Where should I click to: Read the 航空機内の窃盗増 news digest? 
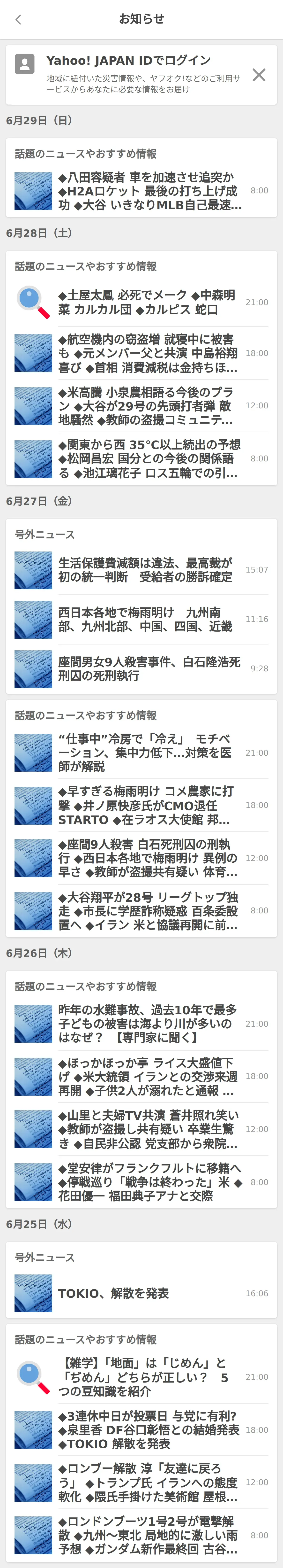pyautogui.click(x=149, y=354)
